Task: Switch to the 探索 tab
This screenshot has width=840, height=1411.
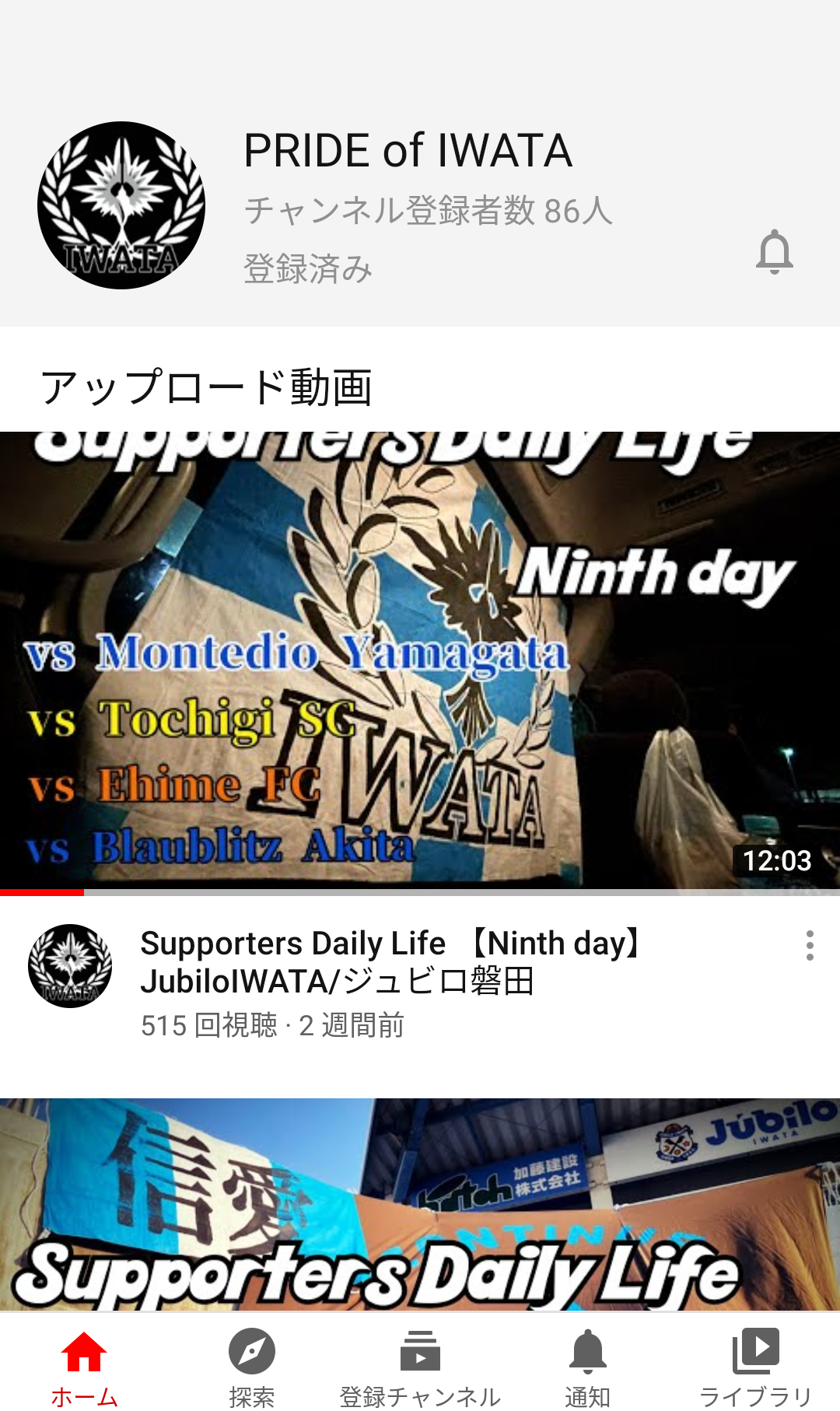Action: click(x=252, y=1367)
